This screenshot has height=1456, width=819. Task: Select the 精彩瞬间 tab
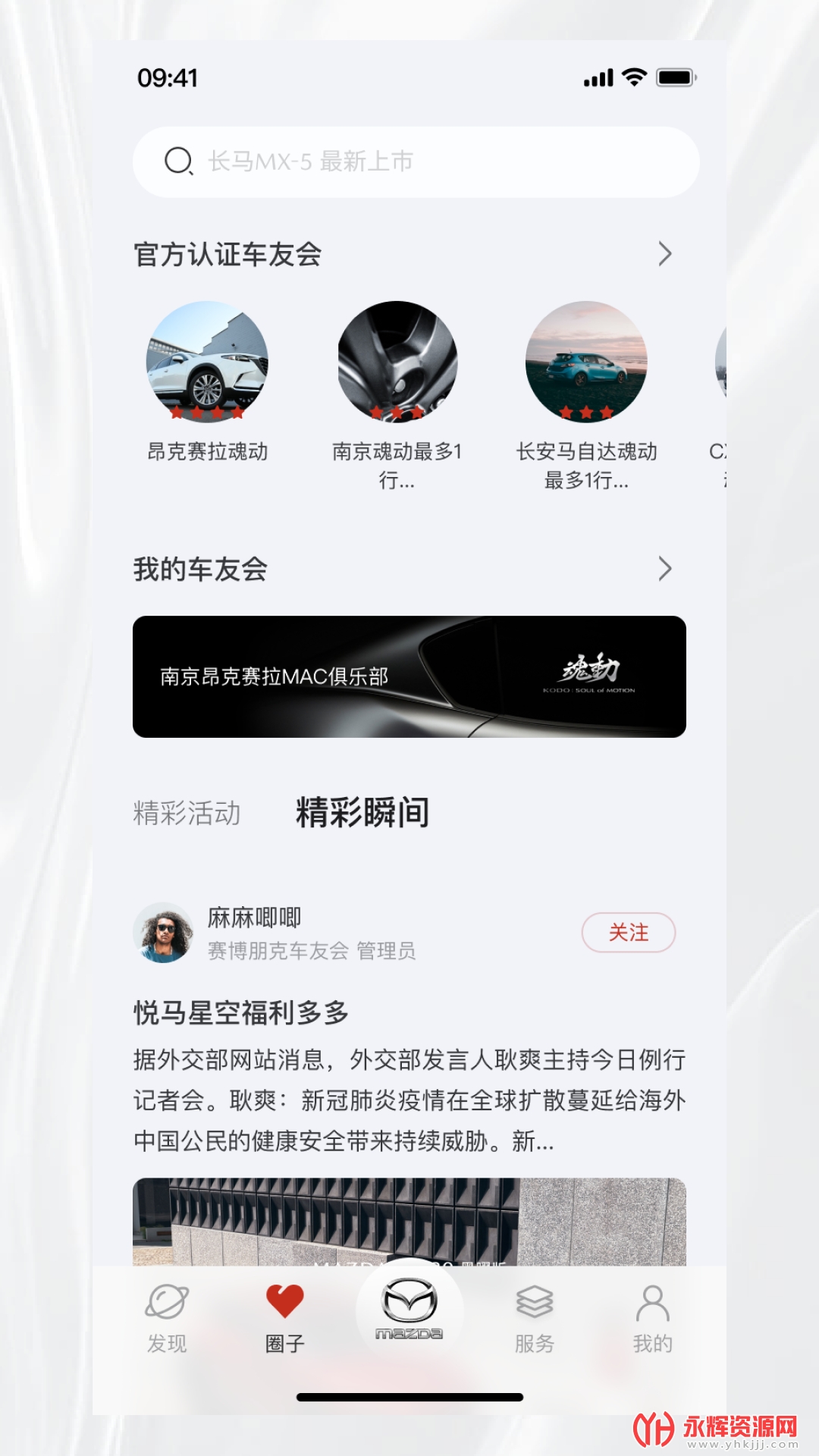click(362, 813)
